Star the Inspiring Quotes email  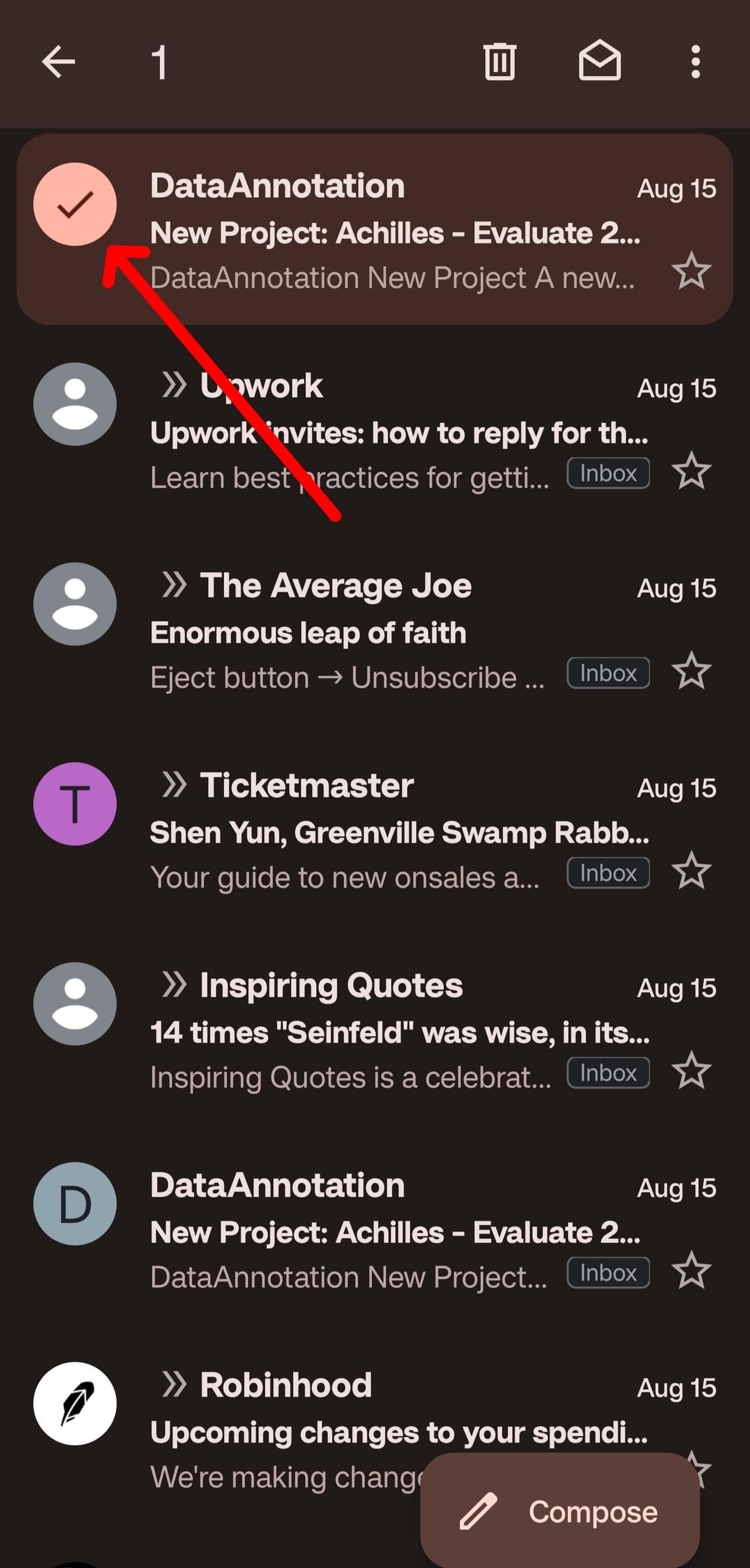[x=692, y=1070]
